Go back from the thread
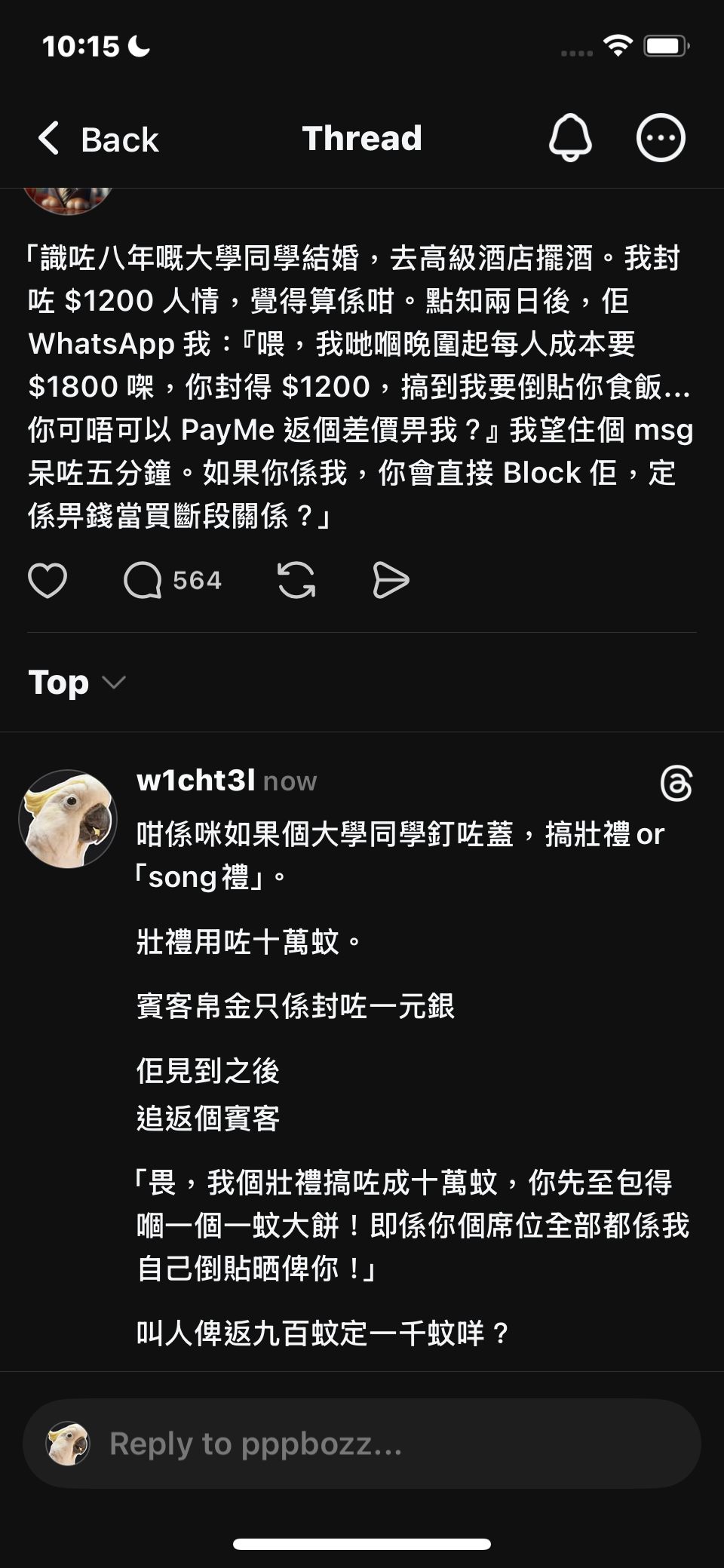This screenshot has height=1568, width=724. click(x=98, y=140)
